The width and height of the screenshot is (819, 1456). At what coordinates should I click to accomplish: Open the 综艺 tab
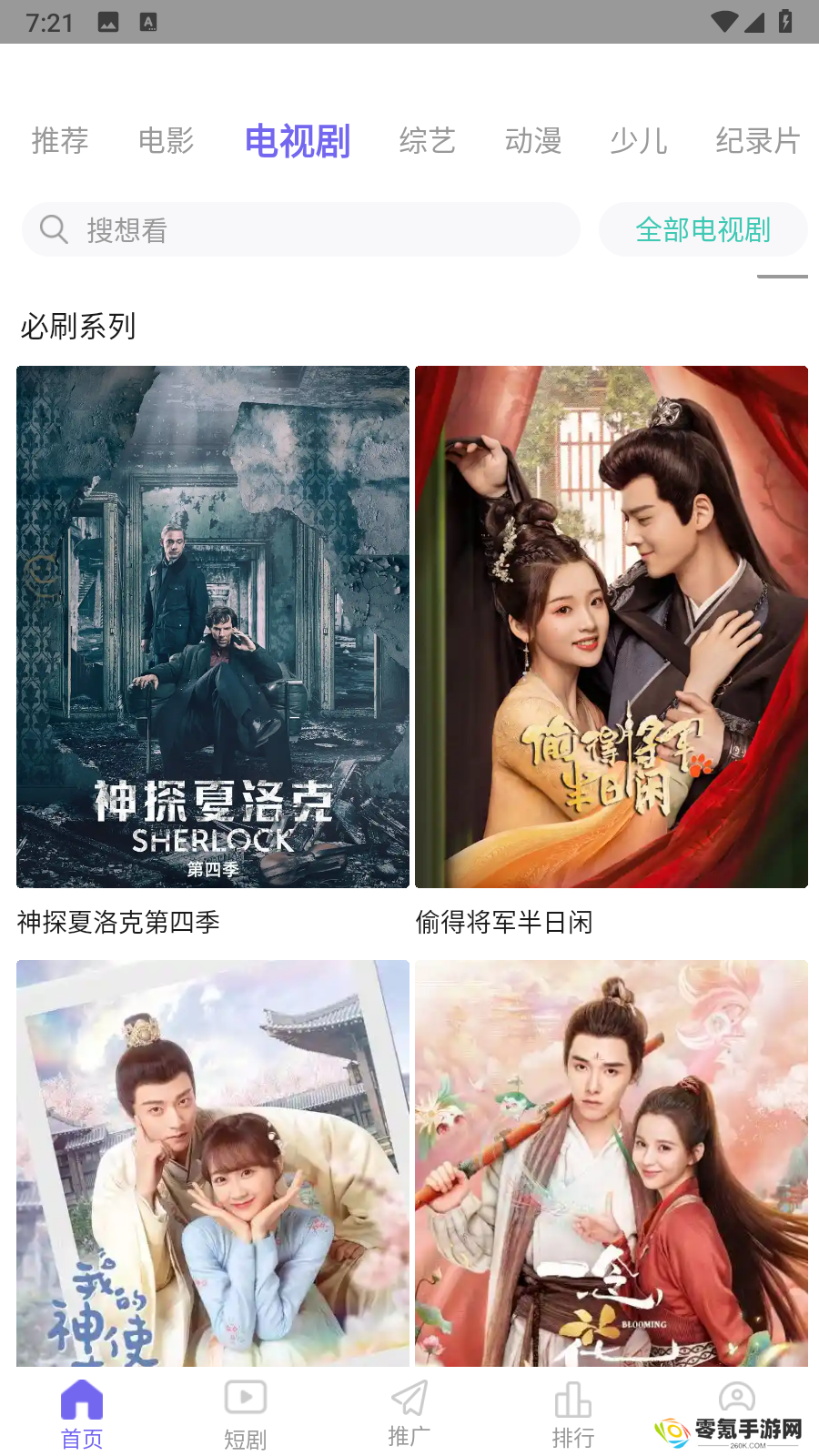point(427,141)
